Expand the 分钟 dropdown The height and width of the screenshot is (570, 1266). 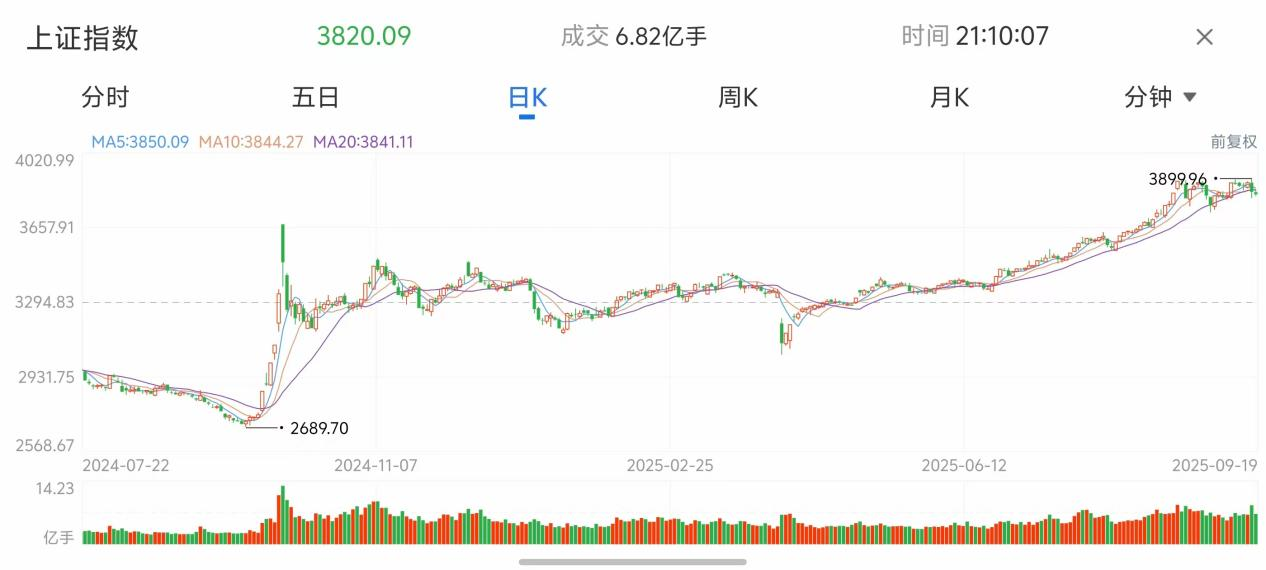[x=1160, y=97]
